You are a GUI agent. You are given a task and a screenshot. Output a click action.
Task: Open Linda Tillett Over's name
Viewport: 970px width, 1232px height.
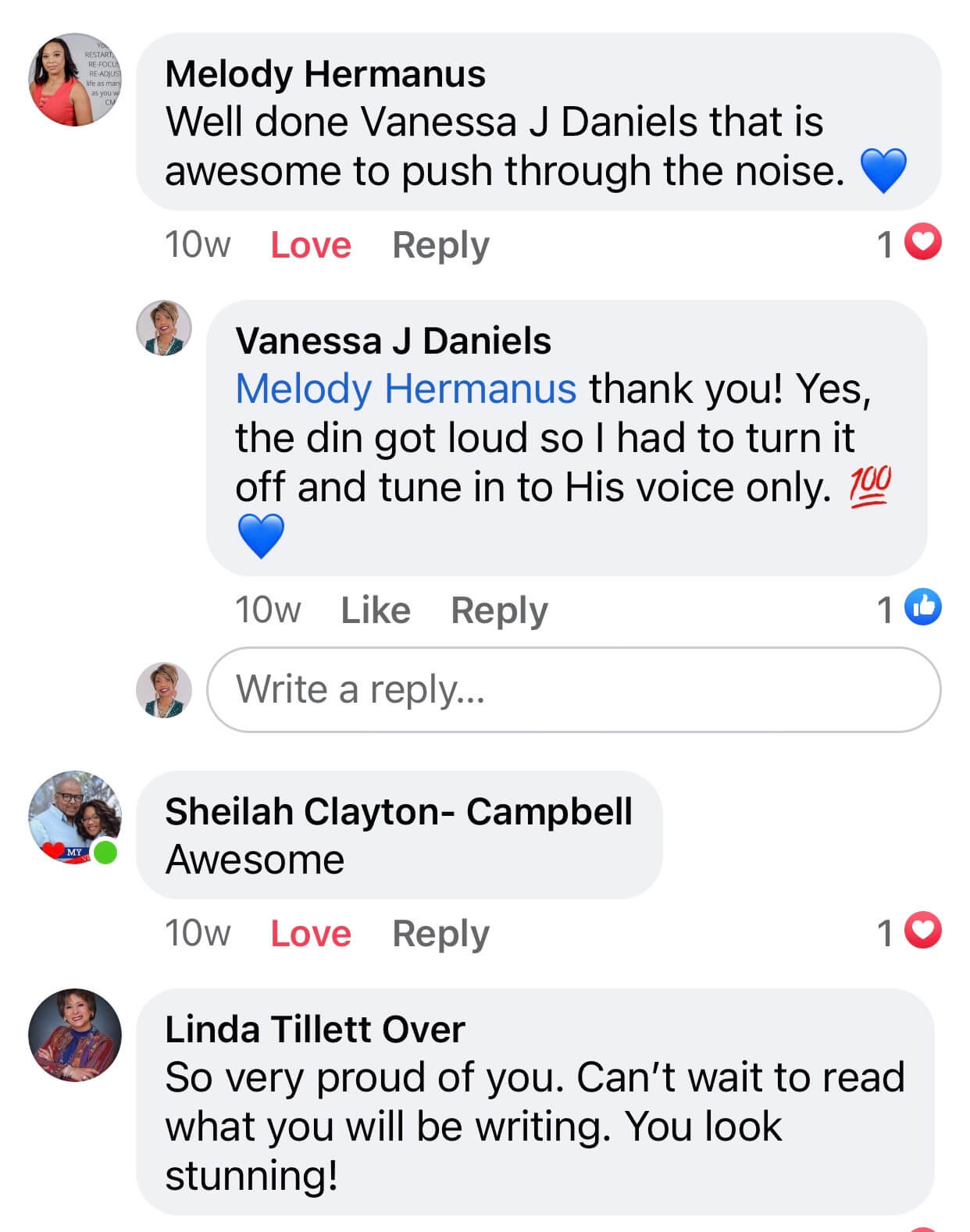click(315, 1029)
